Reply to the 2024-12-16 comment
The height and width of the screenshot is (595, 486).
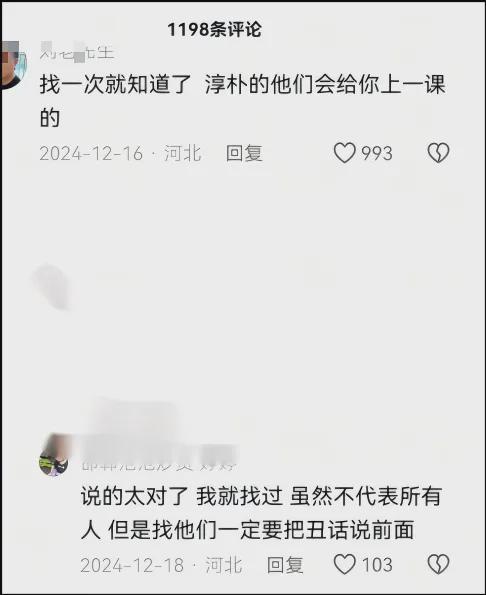[244, 153]
